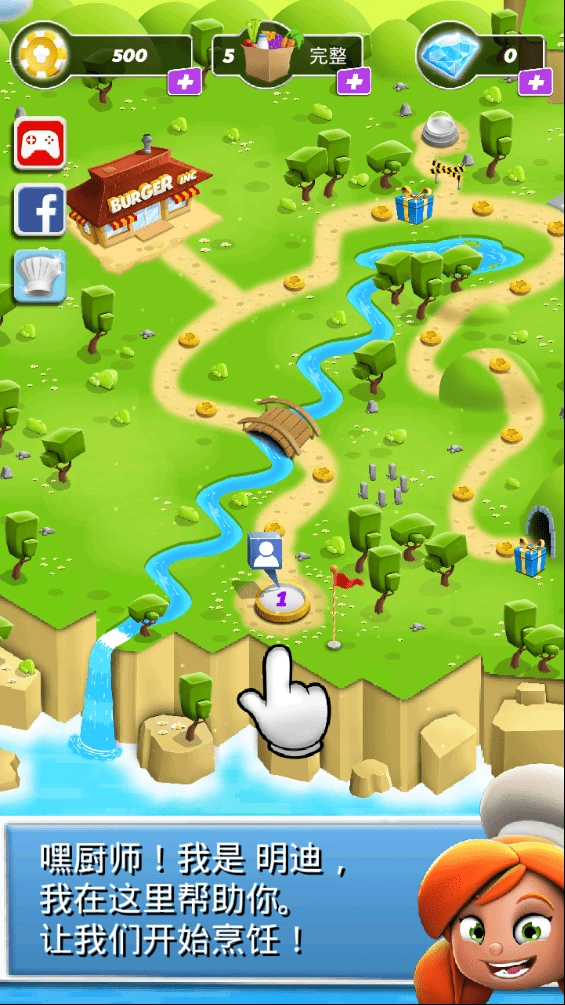This screenshot has width=565, height=1005.
Task: Add more coins with the plus button
Action: click(184, 81)
